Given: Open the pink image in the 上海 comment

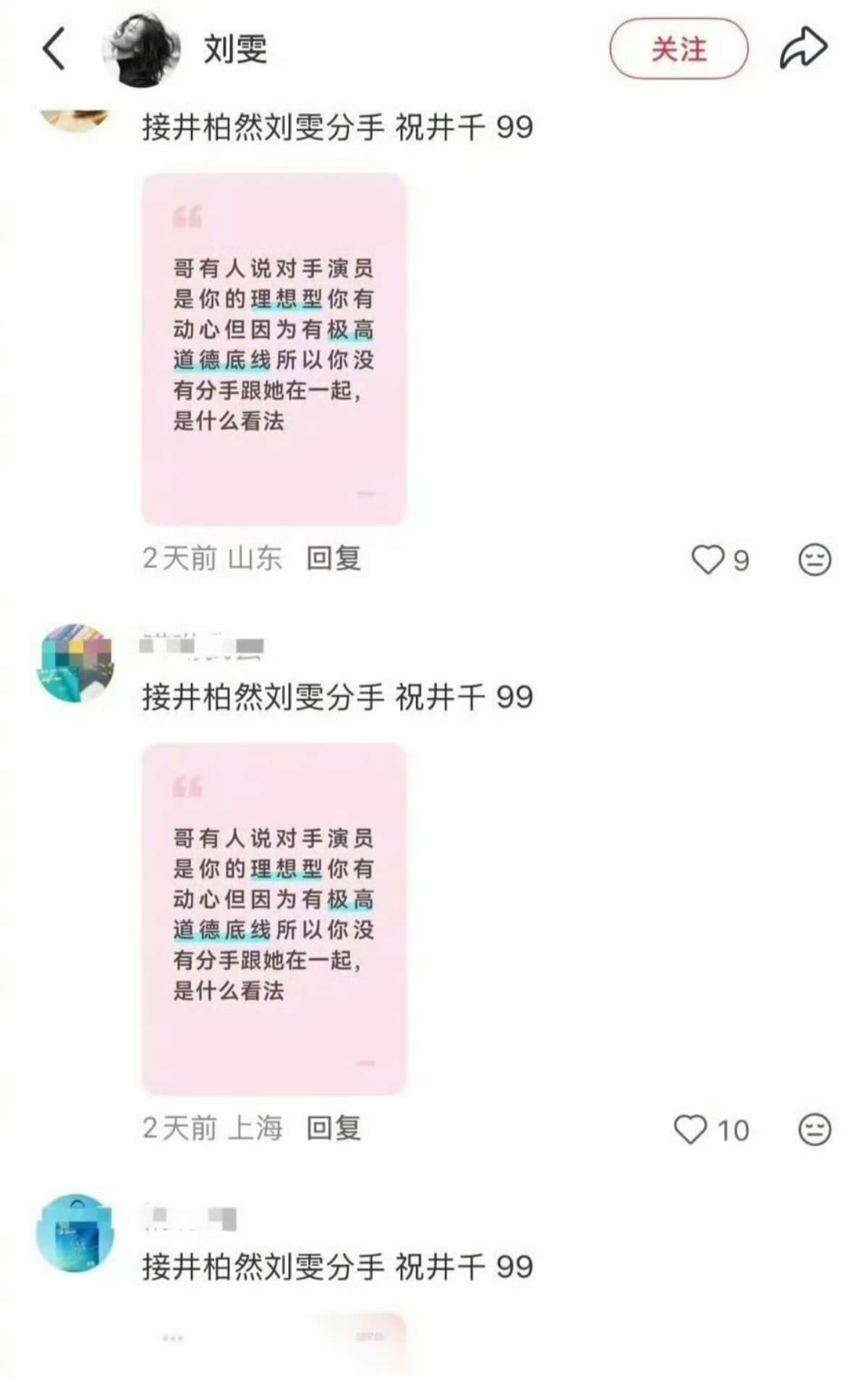Looking at the screenshot, I should (x=273, y=919).
